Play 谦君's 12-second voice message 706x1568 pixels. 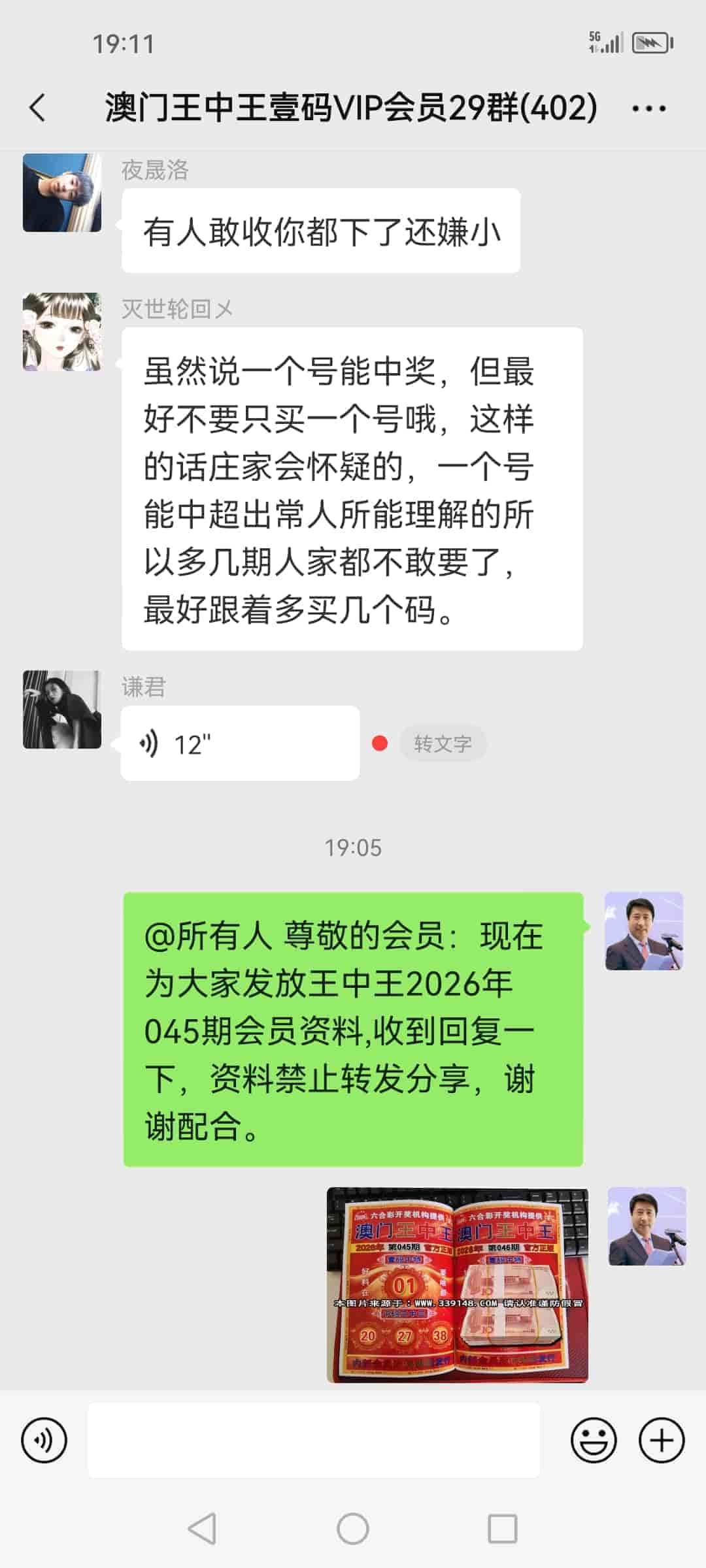coord(239,743)
